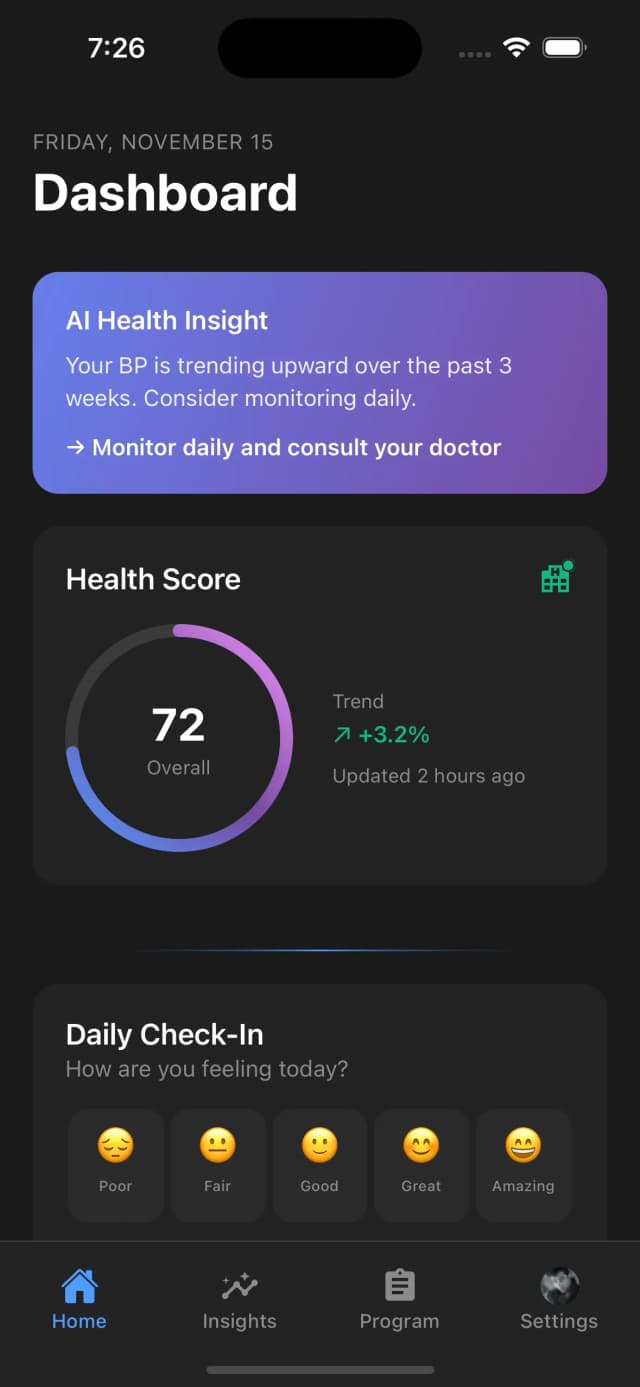Select the Poor mood option
This screenshot has width=640, height=1387.
[x=115, y=1164]
